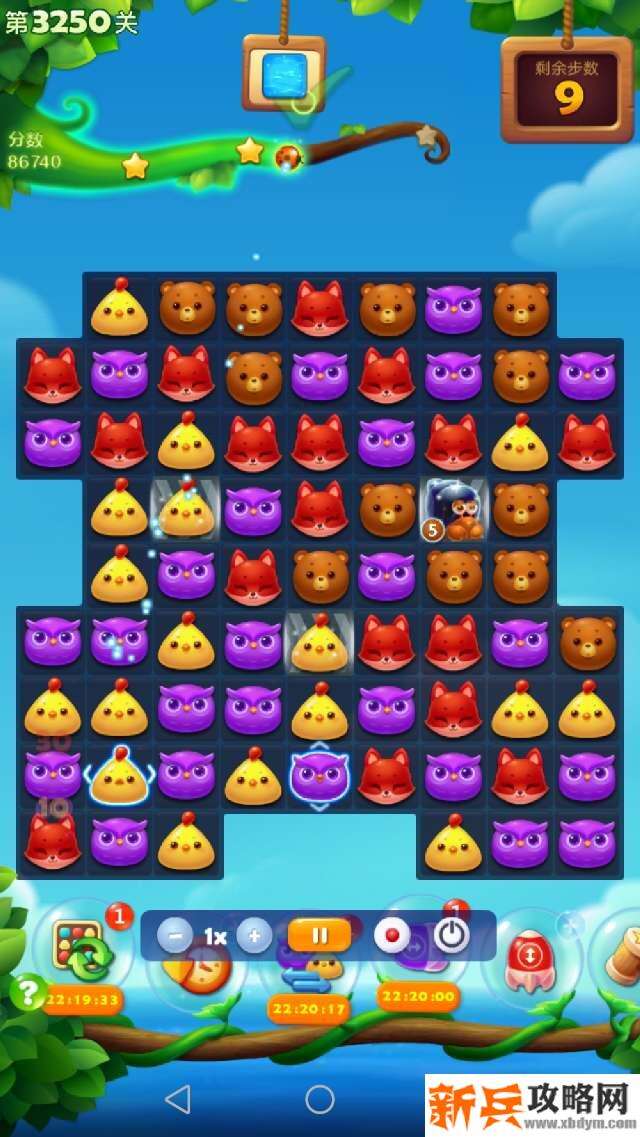Image resolution: width=640 pixels, height=1137 pixels.
Task: Start recording with the red dot button
Action: [392, 936]
